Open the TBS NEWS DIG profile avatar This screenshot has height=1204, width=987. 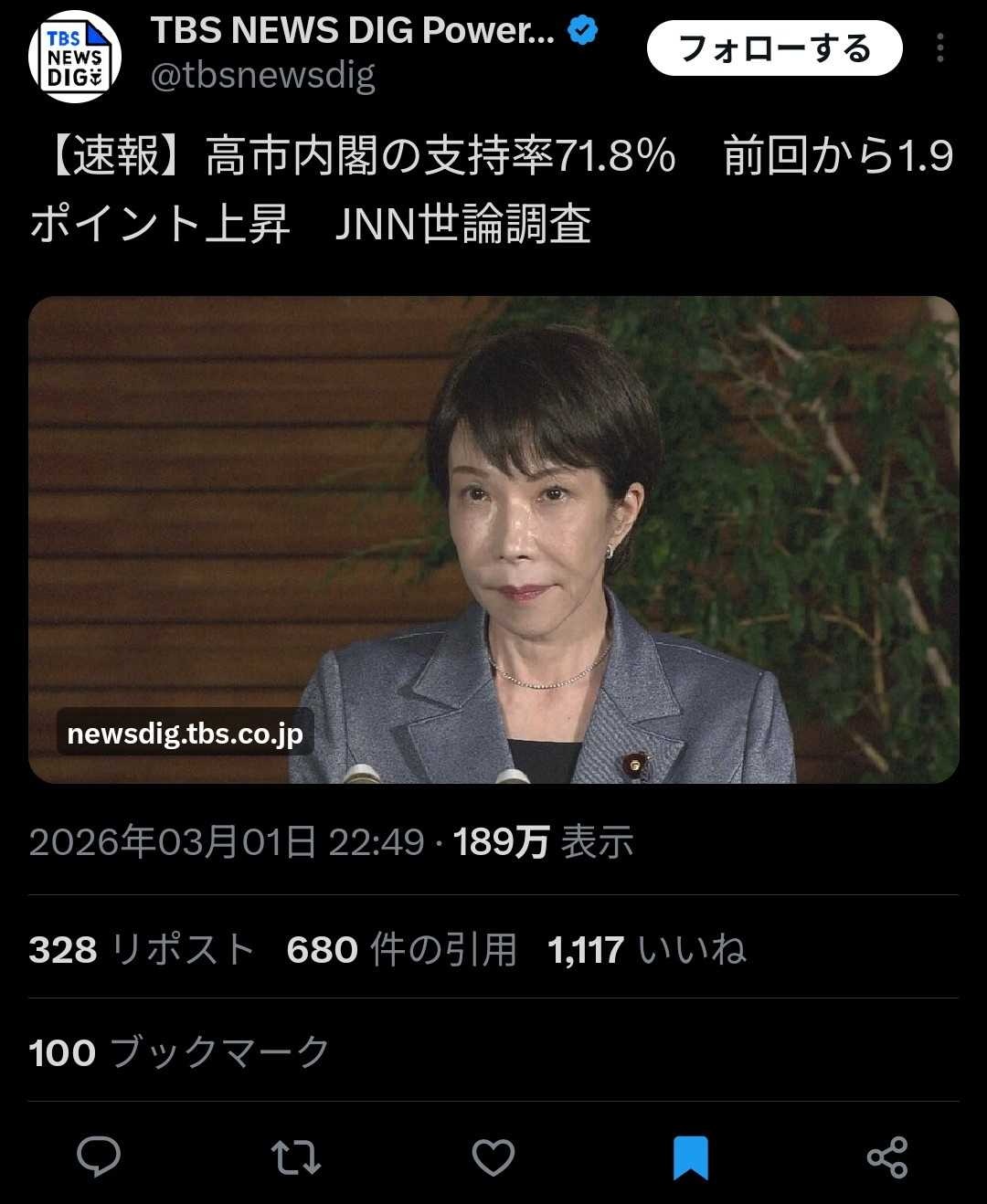click(75, 57)
